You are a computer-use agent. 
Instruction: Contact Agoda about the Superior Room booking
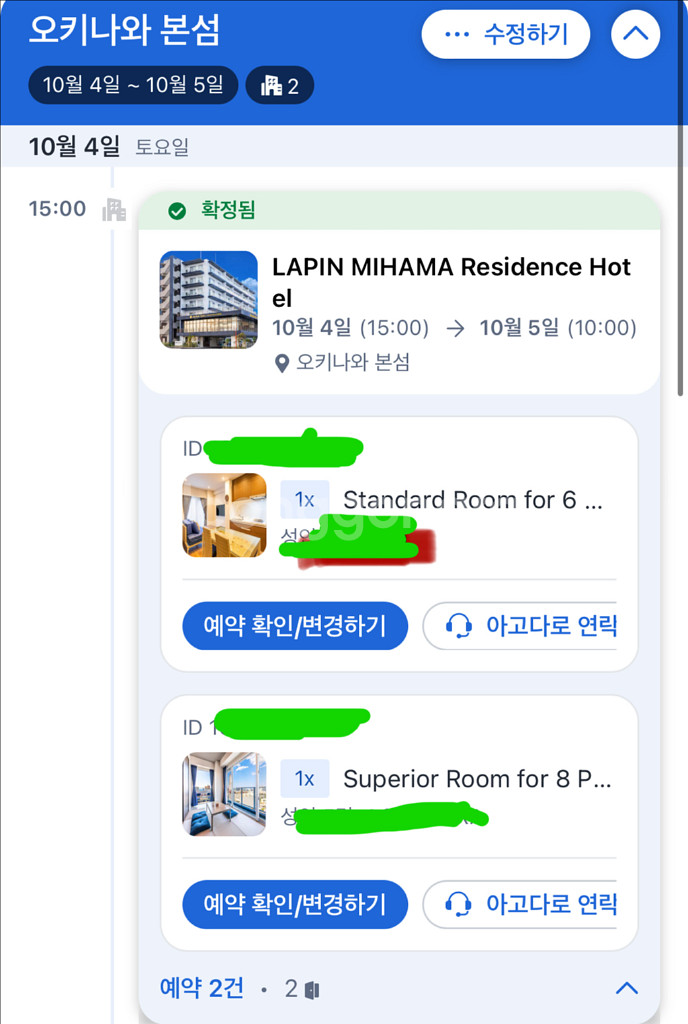click(x=520, y=904)
